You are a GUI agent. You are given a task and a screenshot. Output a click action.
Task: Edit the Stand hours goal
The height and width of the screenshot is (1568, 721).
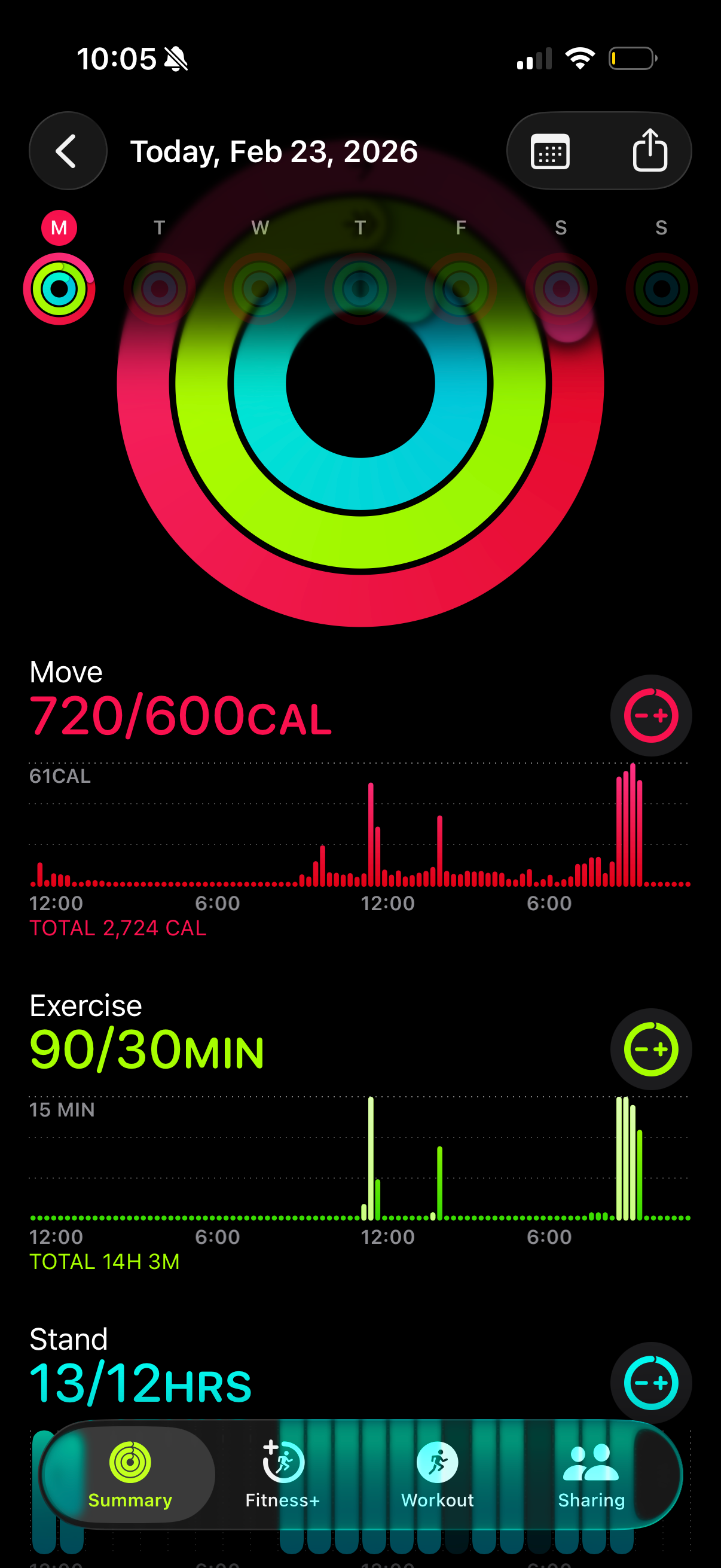coord(650,1383)
